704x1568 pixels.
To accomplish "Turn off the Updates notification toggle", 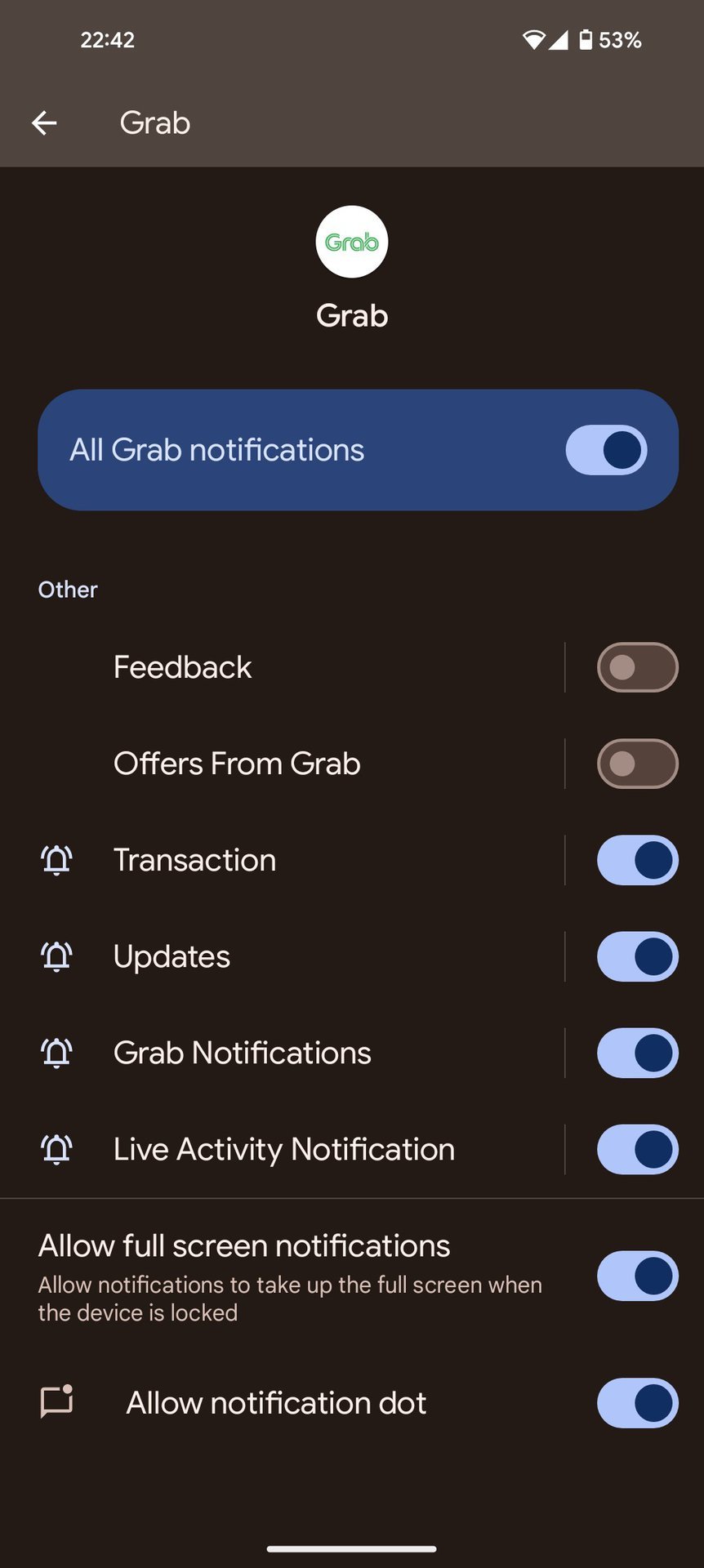I will point(636,955).
